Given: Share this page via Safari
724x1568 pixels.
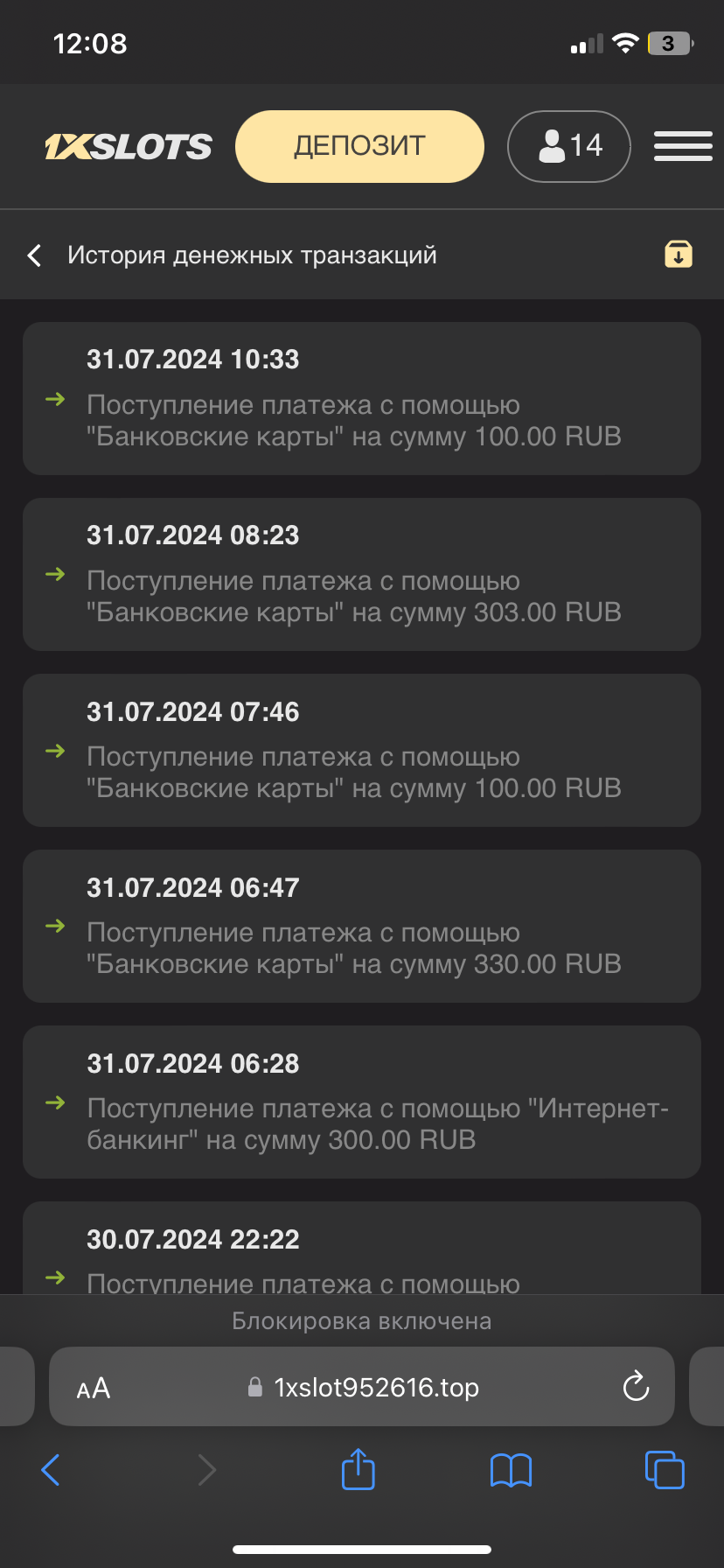Looking at the screenshot, I should pos(358,1469).
